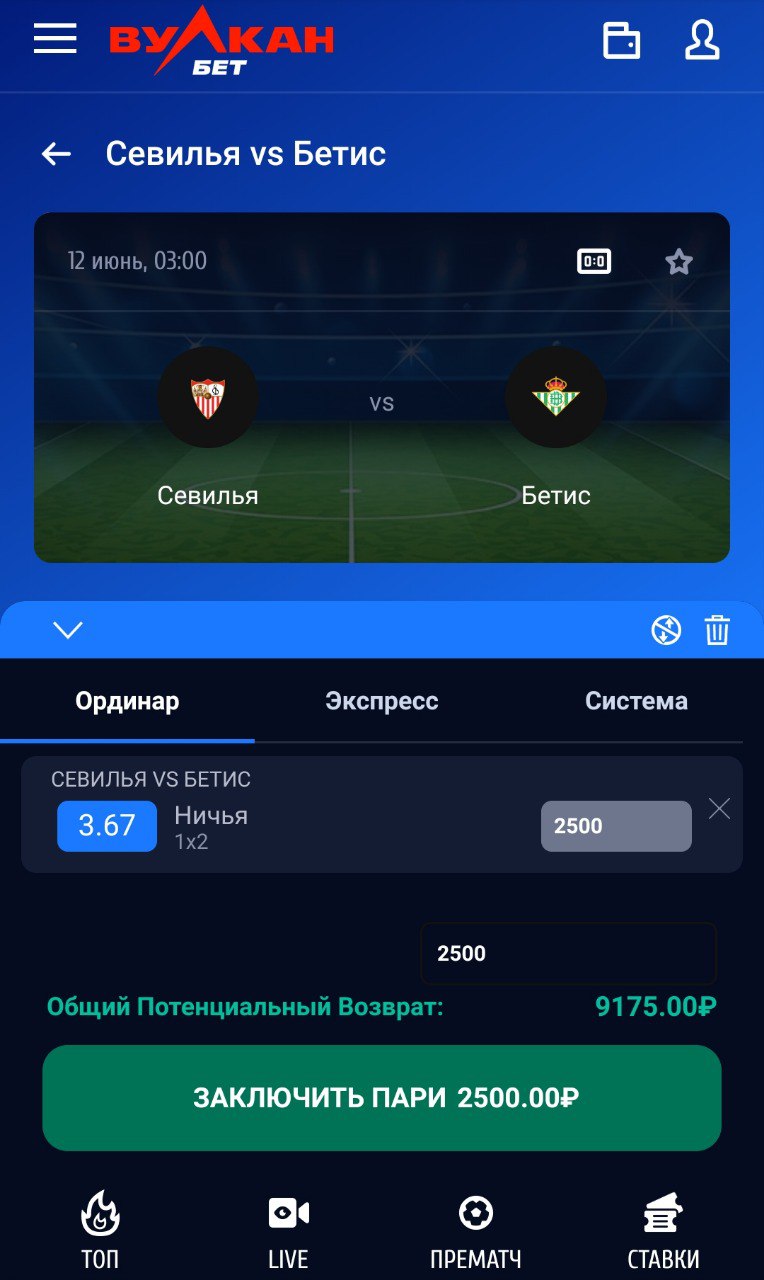The width and height of the screenshot is (764, 1280).
Task: Edit the stake field on the Ничья bet
Action: click(x=616, y=826)
